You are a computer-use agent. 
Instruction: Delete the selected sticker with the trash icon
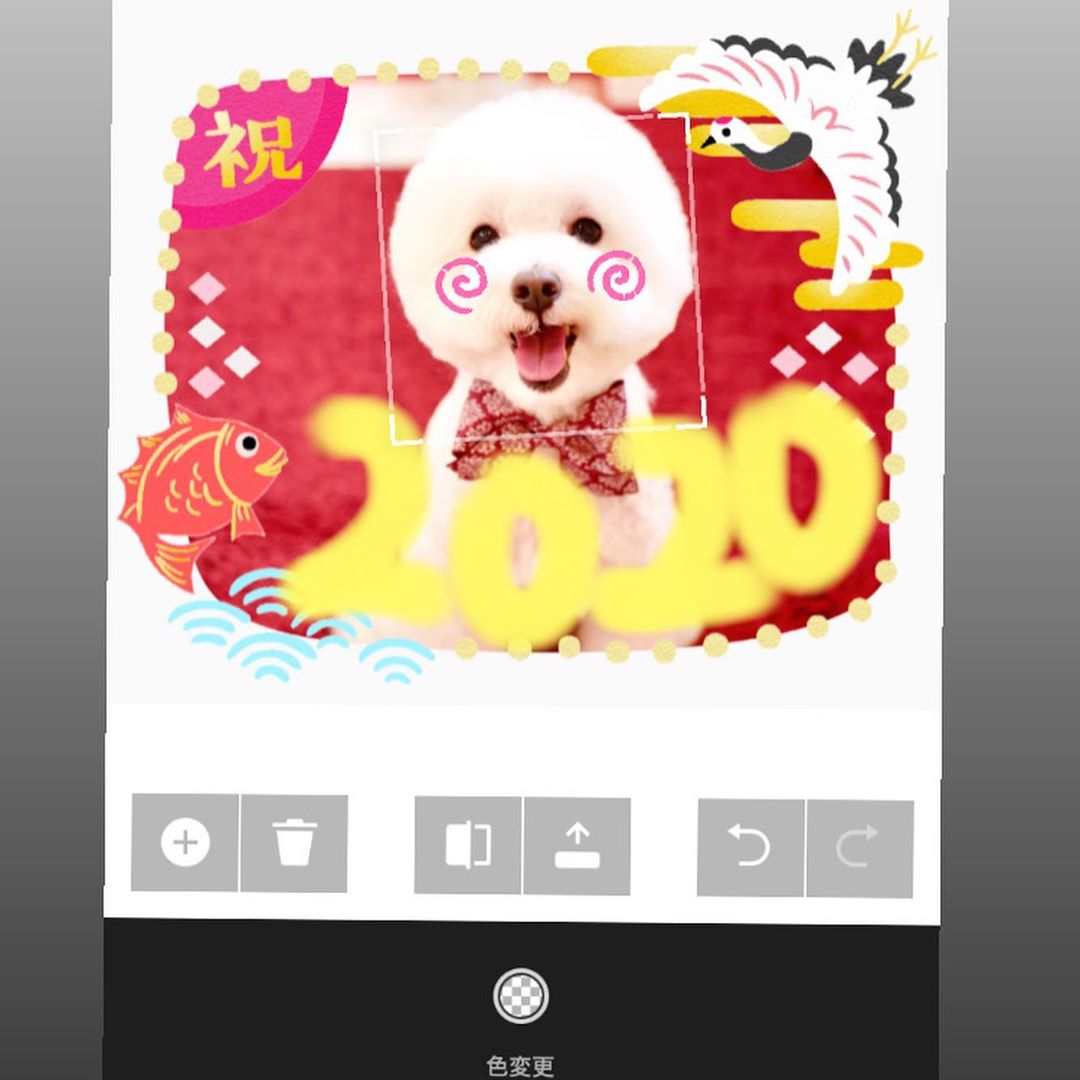[294, 843]
